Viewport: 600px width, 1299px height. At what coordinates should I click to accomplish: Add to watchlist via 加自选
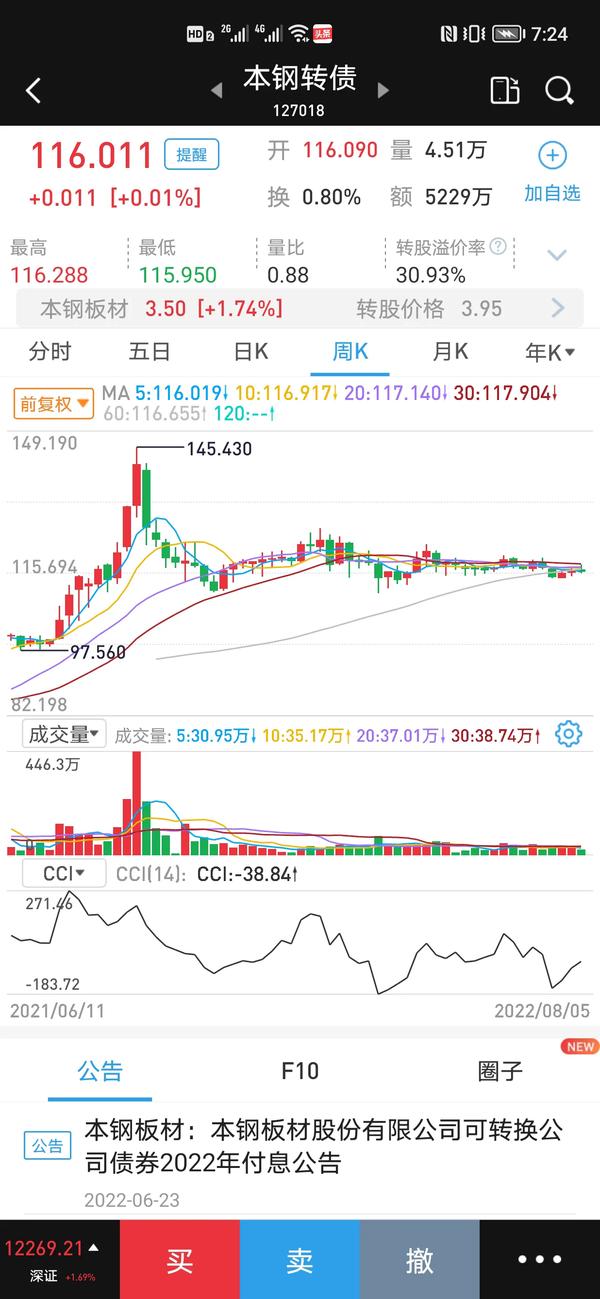(552, 172)
